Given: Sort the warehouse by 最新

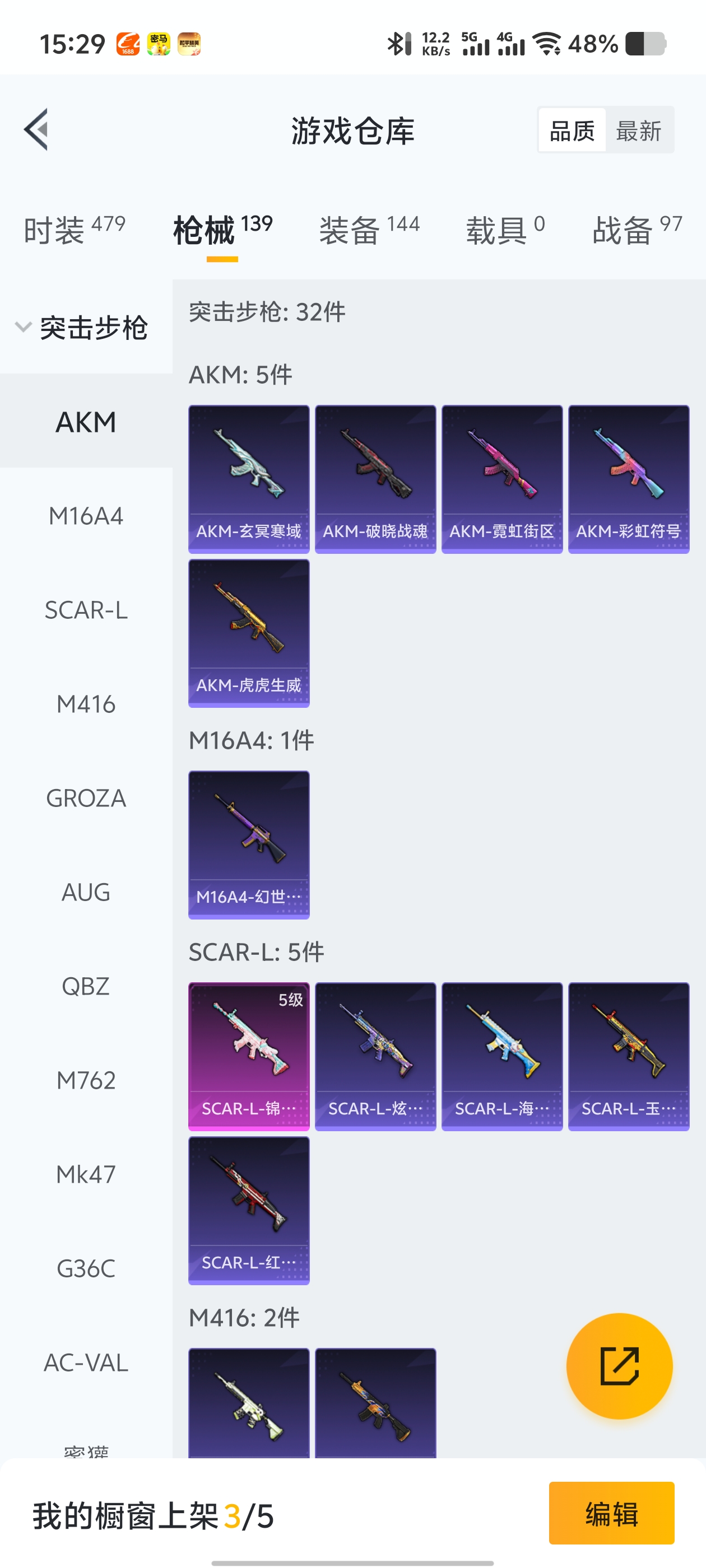Looking at the screenshot, I should click(638, 130).
